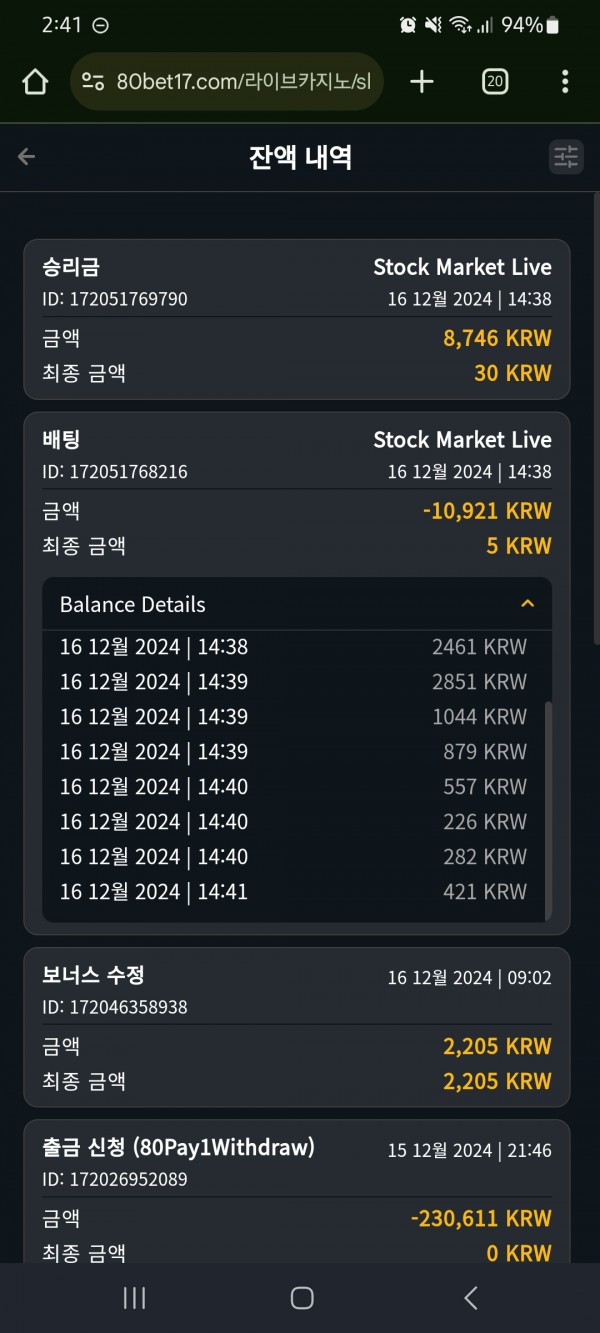Open a new browser tab
Screen dimensions: 600x1333
point(422,82)
